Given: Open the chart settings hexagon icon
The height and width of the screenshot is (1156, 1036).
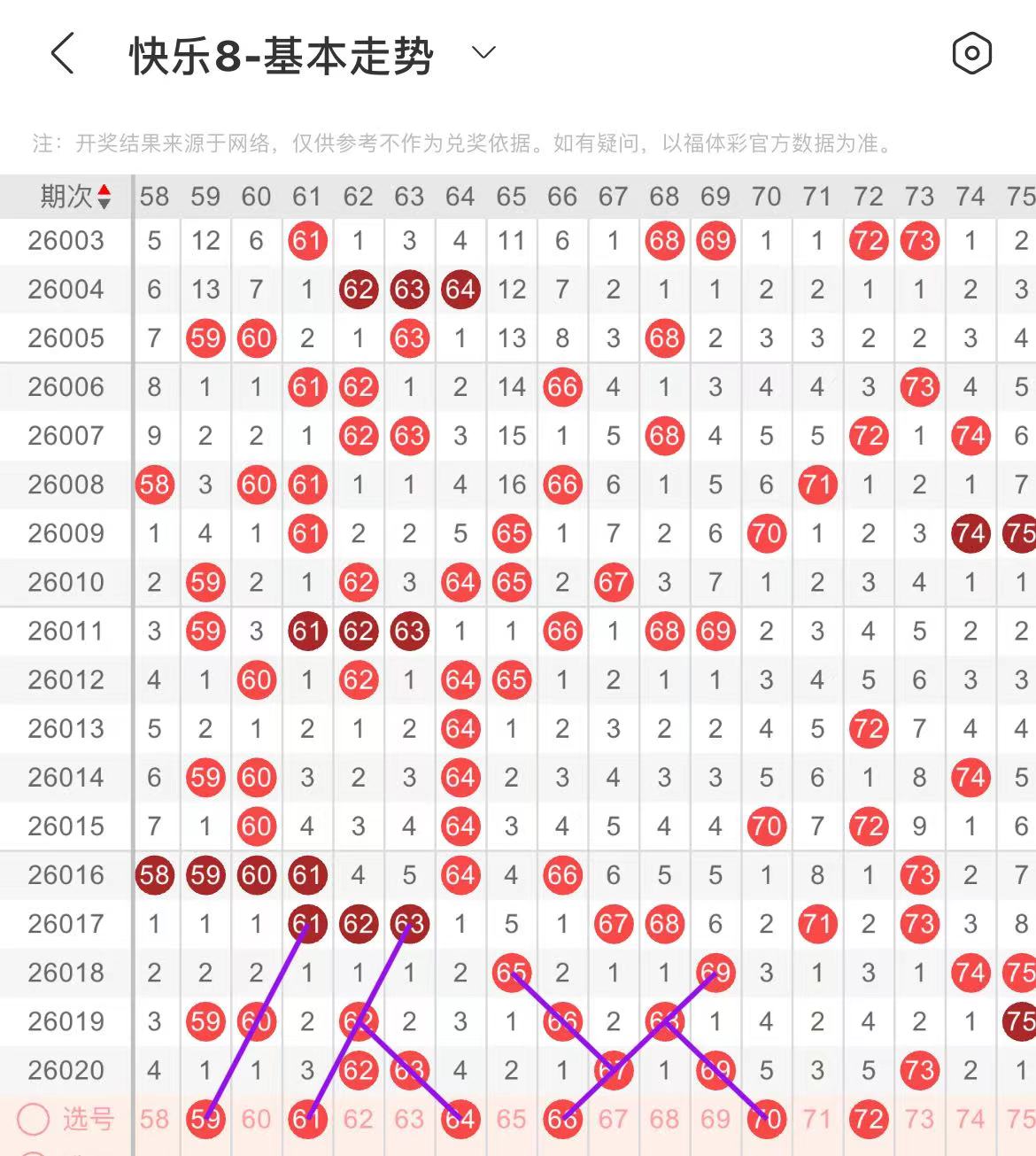Looking at the screenshot, I should pyautogui.click(x=971, y=54).
